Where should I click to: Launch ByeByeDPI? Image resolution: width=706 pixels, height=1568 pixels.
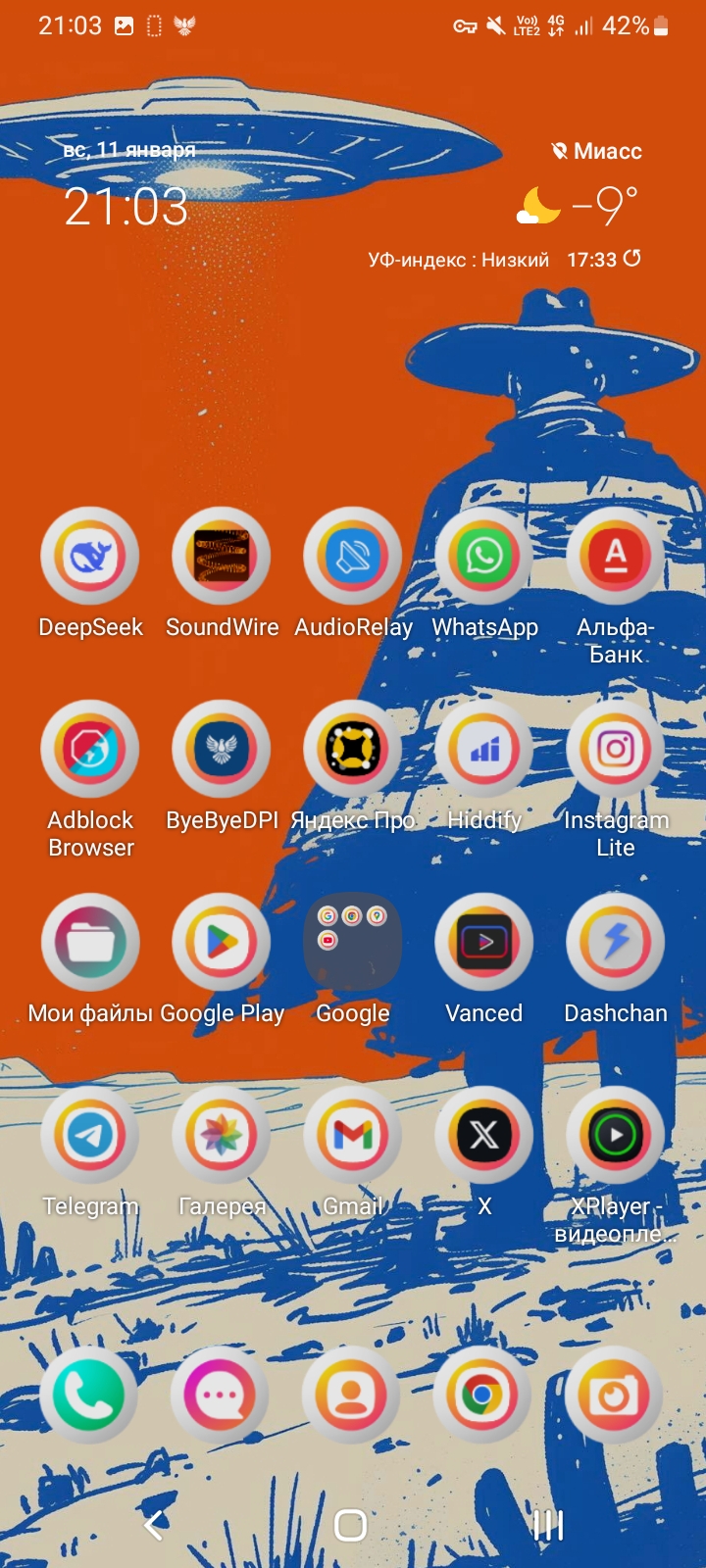point(222,749)
